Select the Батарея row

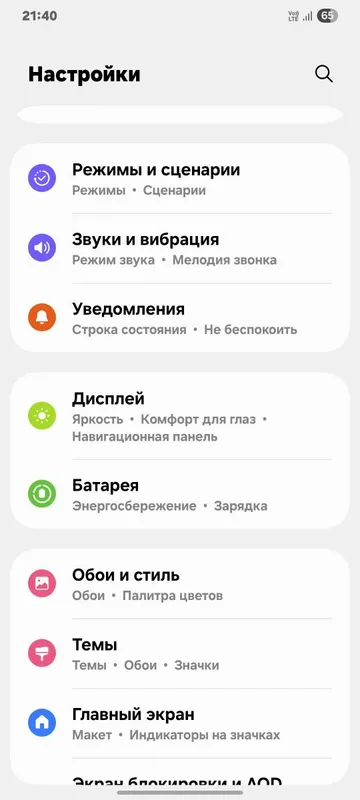click(179, 494)
